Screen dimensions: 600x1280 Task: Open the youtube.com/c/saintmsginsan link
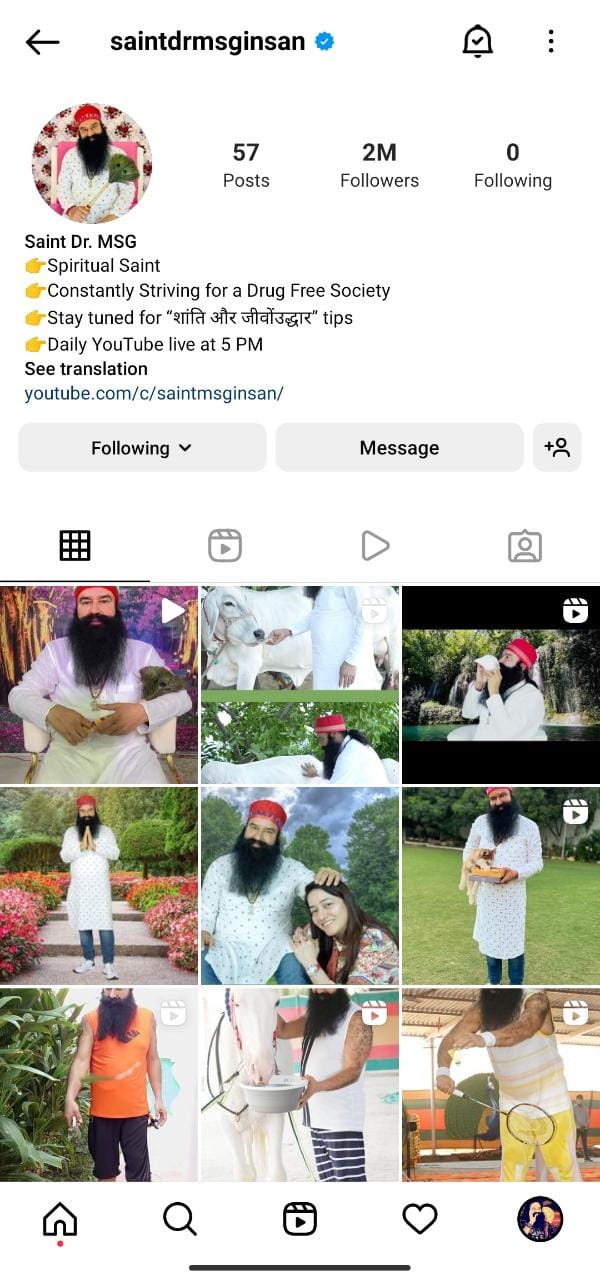click(x=154, y=393)
